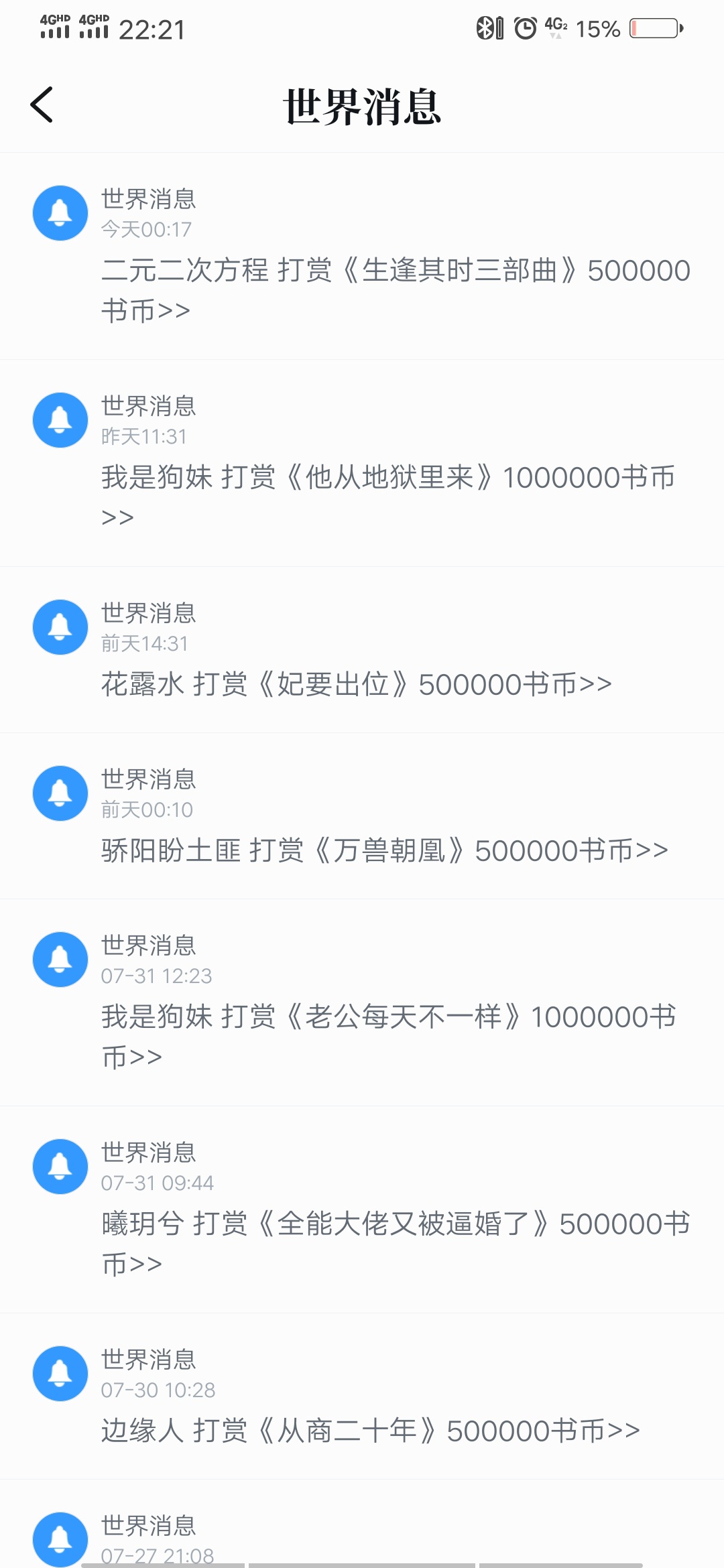Open 骄阳盼土匪 打赏《万兽朝凰》 message
This screenshot has width=724, height=1568.
(x=385, y=850)
